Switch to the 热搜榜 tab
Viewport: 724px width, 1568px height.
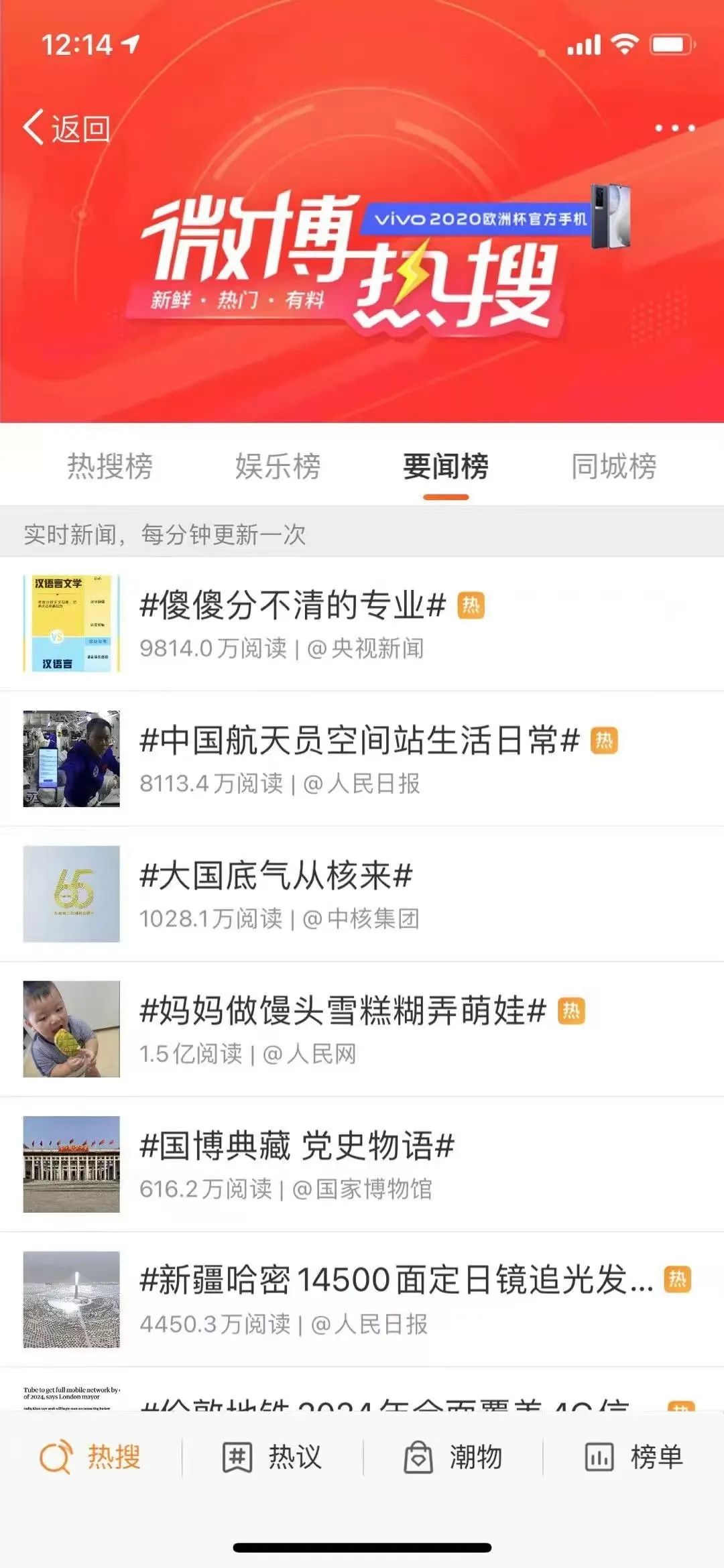coord(110,466)
